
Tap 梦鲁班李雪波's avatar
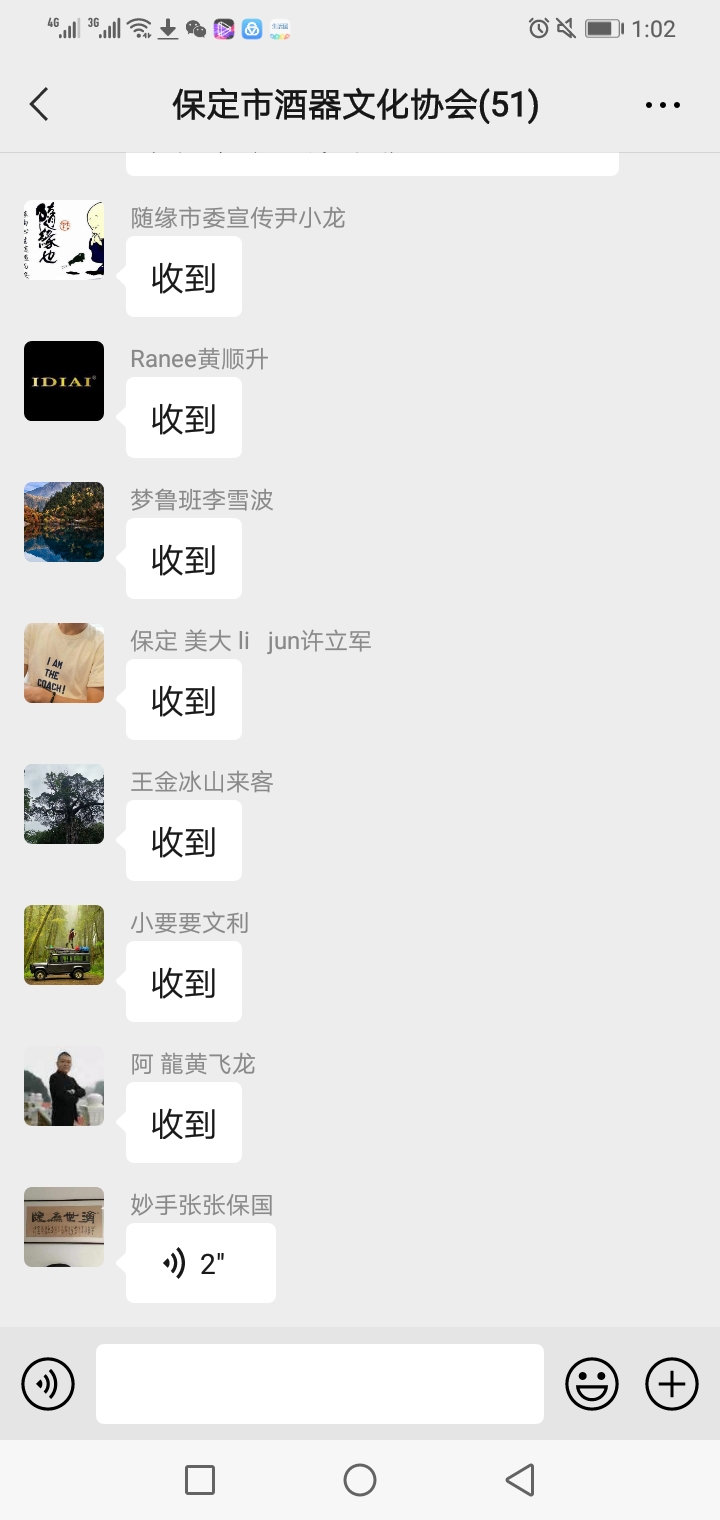click(64, 522)
